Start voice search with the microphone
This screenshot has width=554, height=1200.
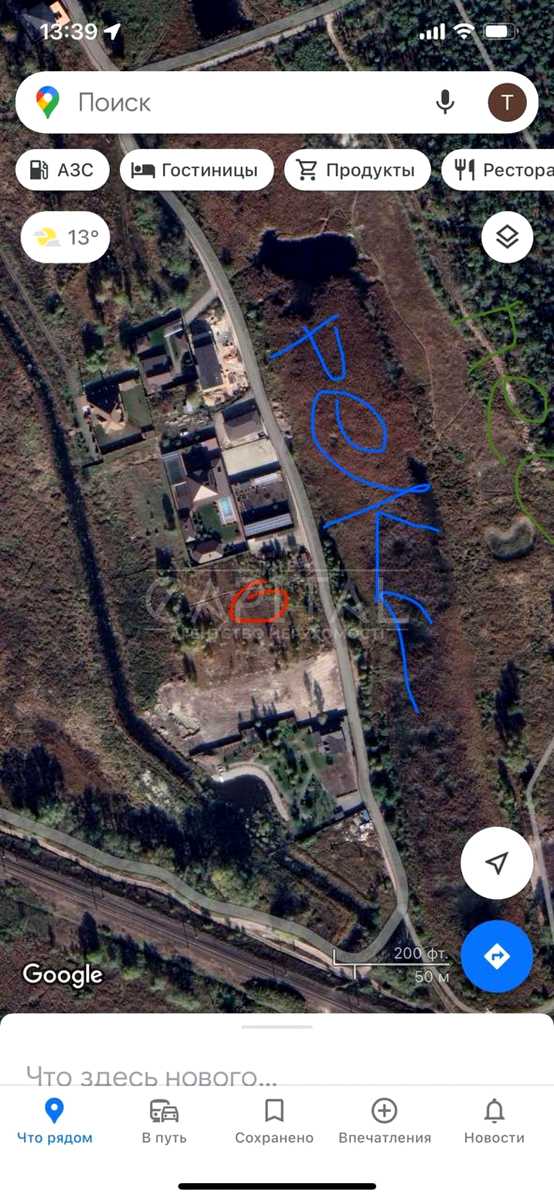coord(445,102)
